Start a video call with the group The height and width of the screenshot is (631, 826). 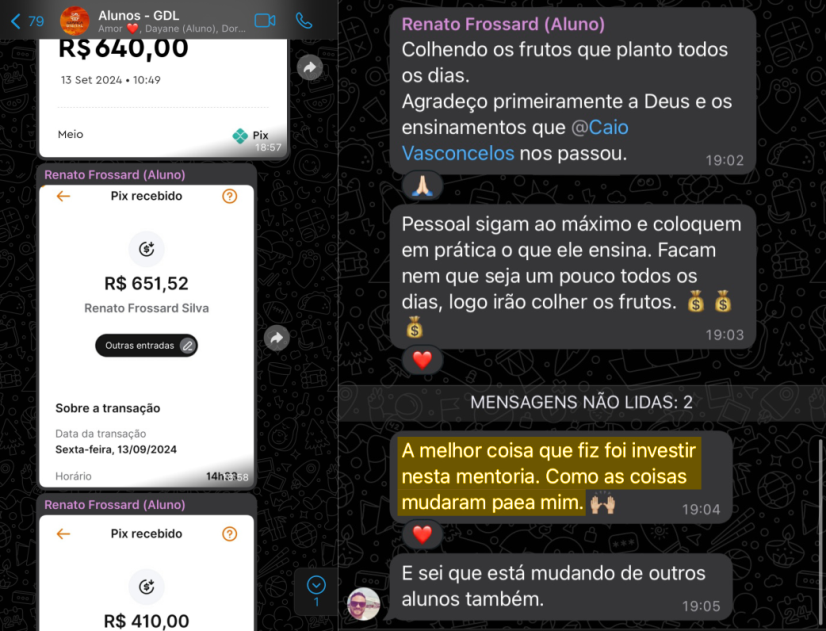click(265, 21)
